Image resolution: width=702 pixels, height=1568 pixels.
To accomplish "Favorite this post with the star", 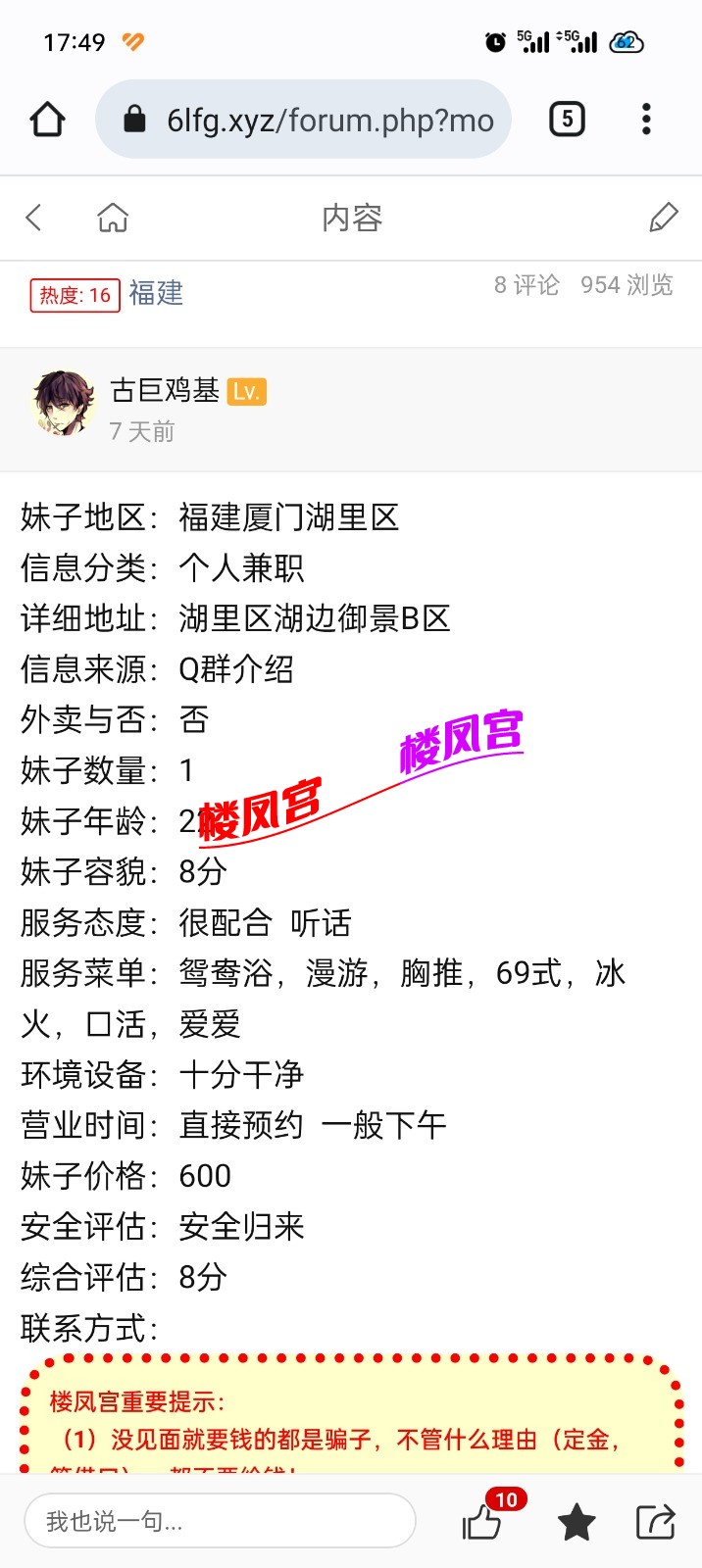I will 577,1522.
